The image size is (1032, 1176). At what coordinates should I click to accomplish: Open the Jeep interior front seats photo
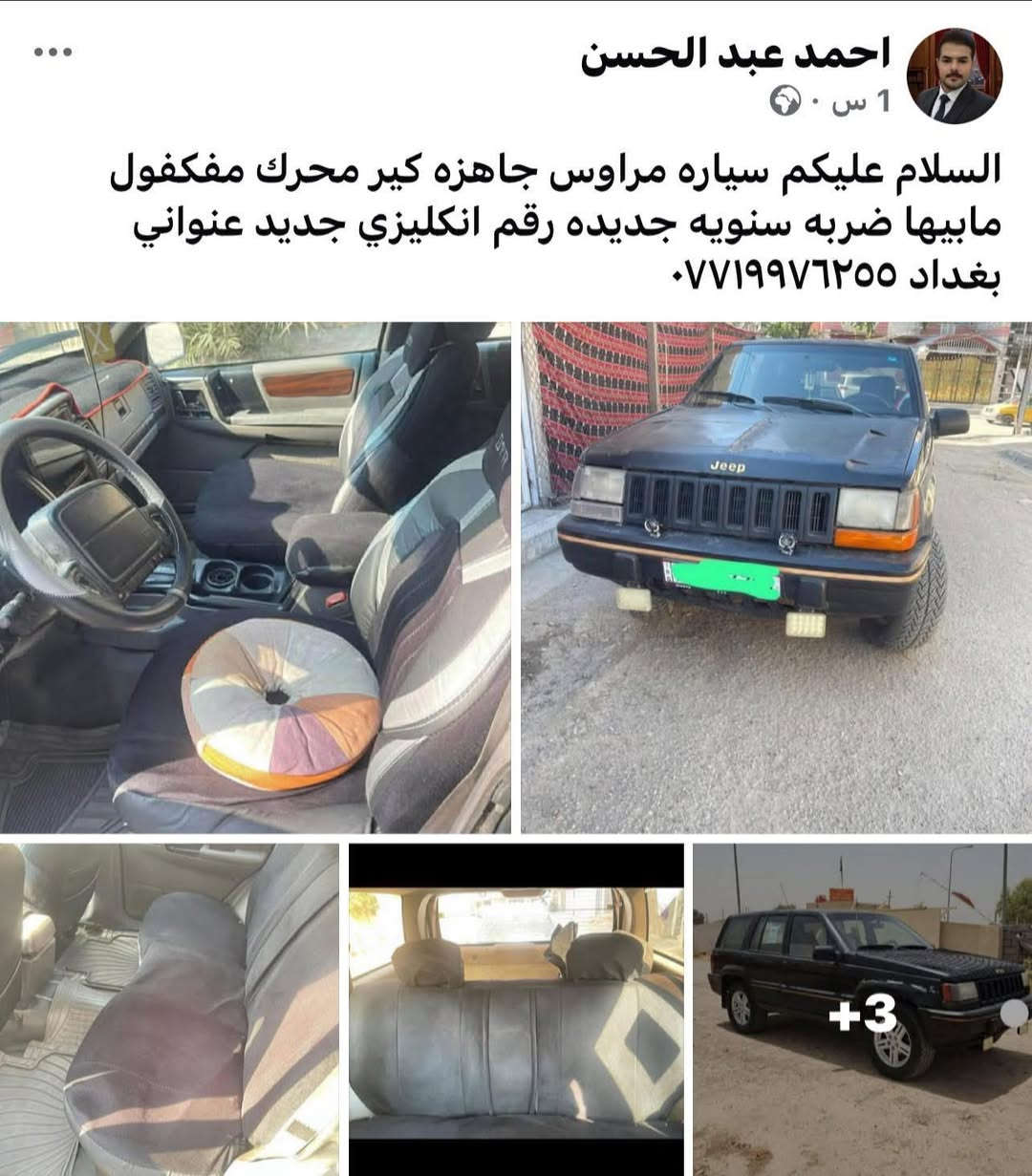pos(254,577)
